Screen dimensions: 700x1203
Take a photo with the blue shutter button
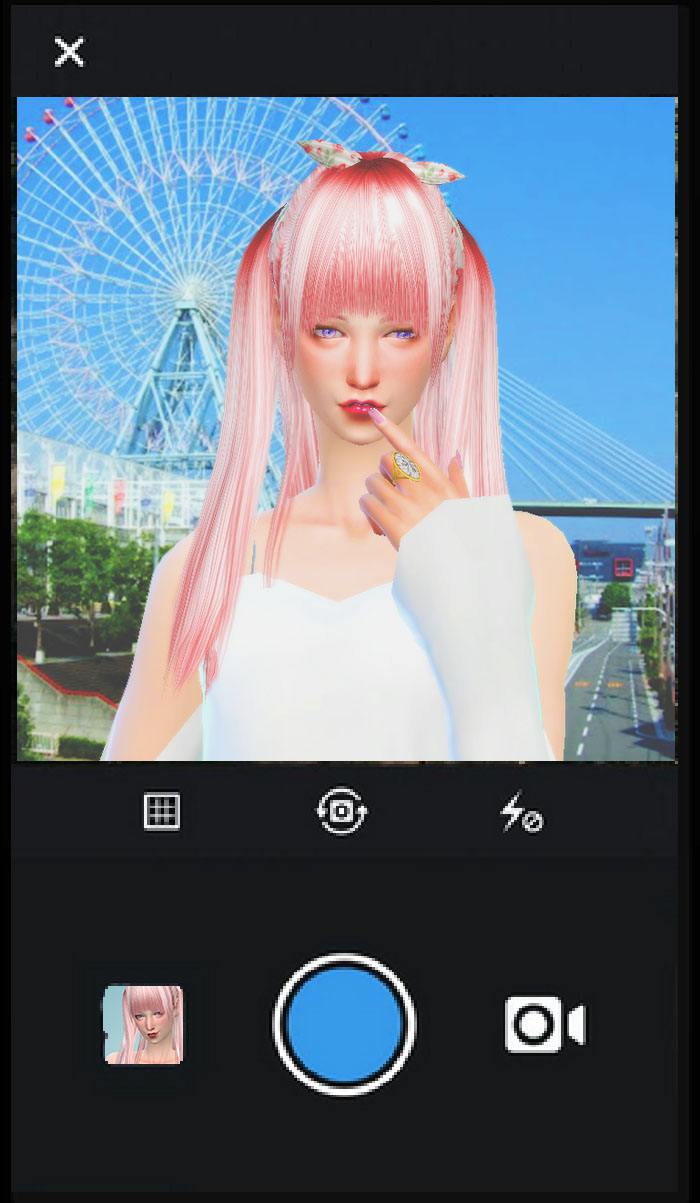[344, 1024]
